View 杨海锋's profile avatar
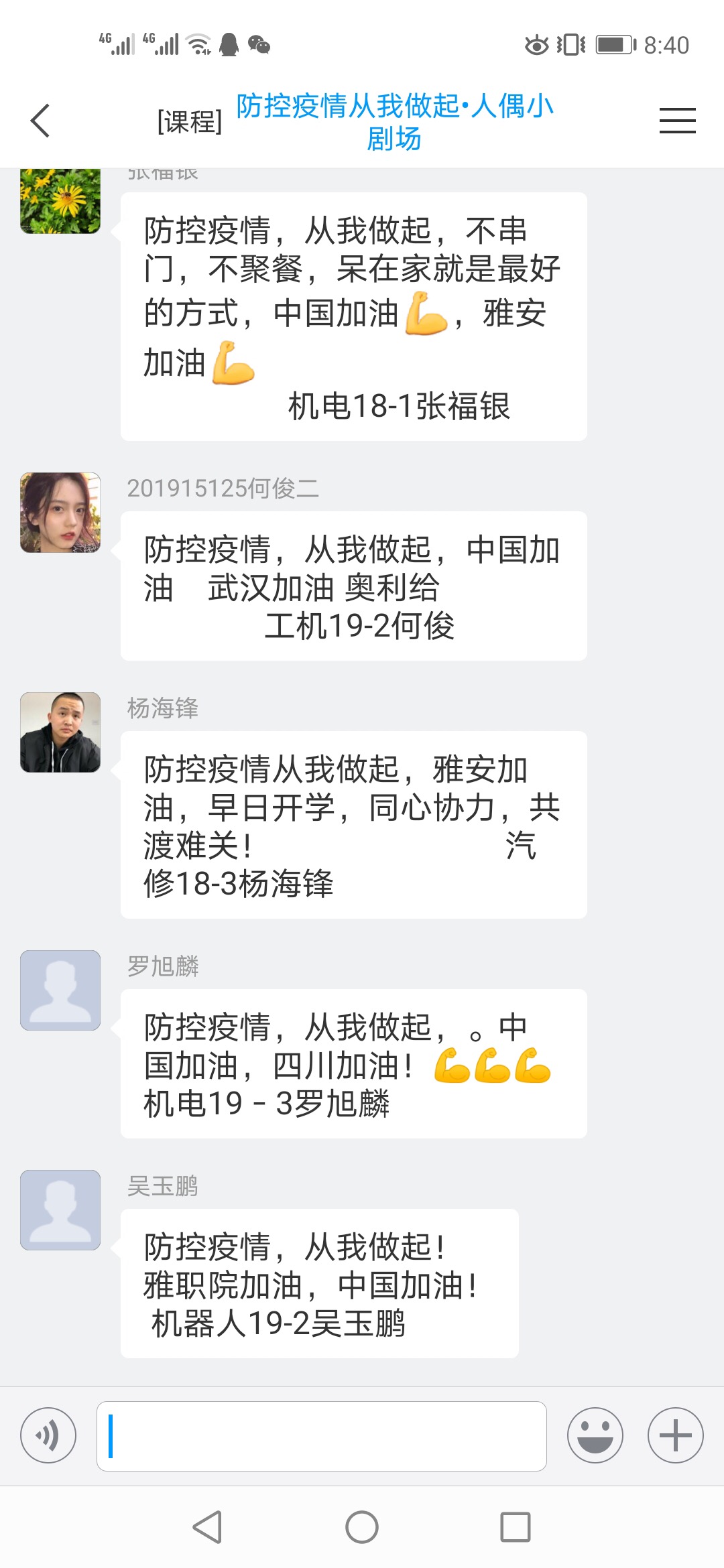This screenshot has height=1568, width=724. [60, 732]
